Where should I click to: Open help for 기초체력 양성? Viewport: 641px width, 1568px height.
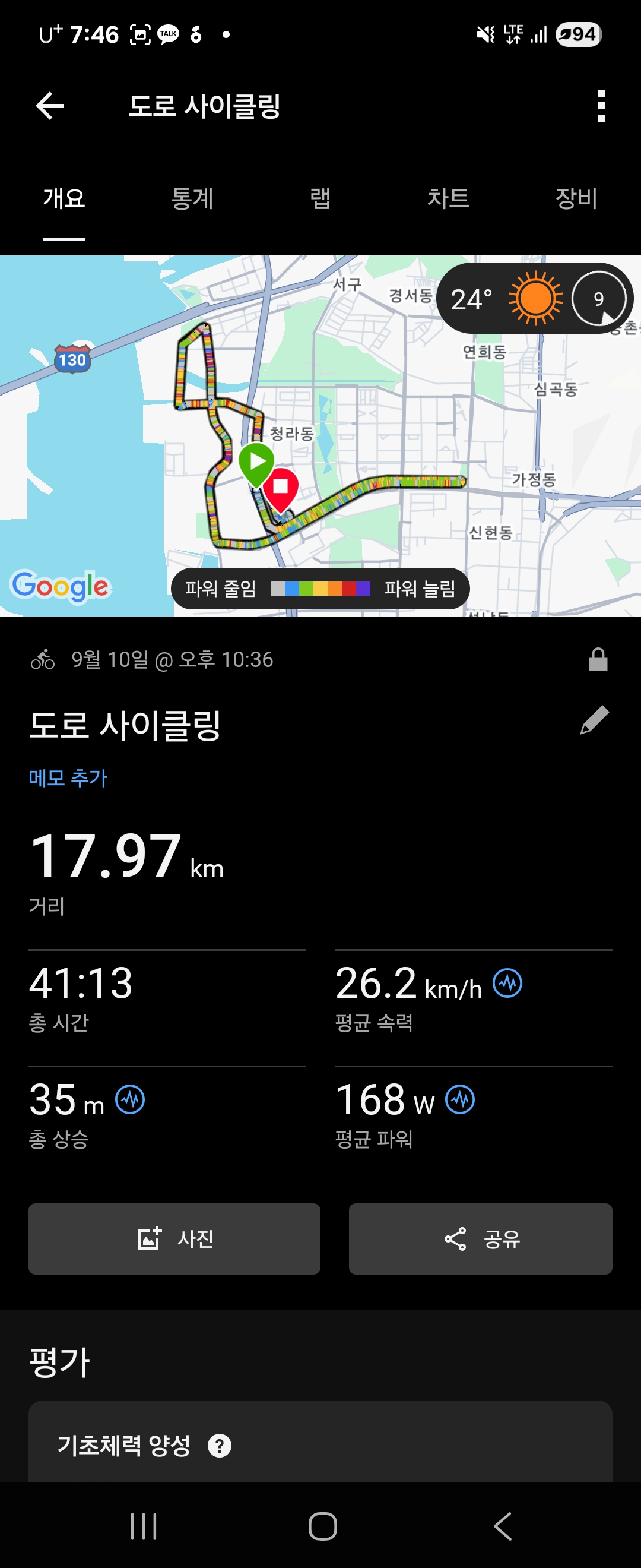pyautogui.click(x=220, y=1445)
